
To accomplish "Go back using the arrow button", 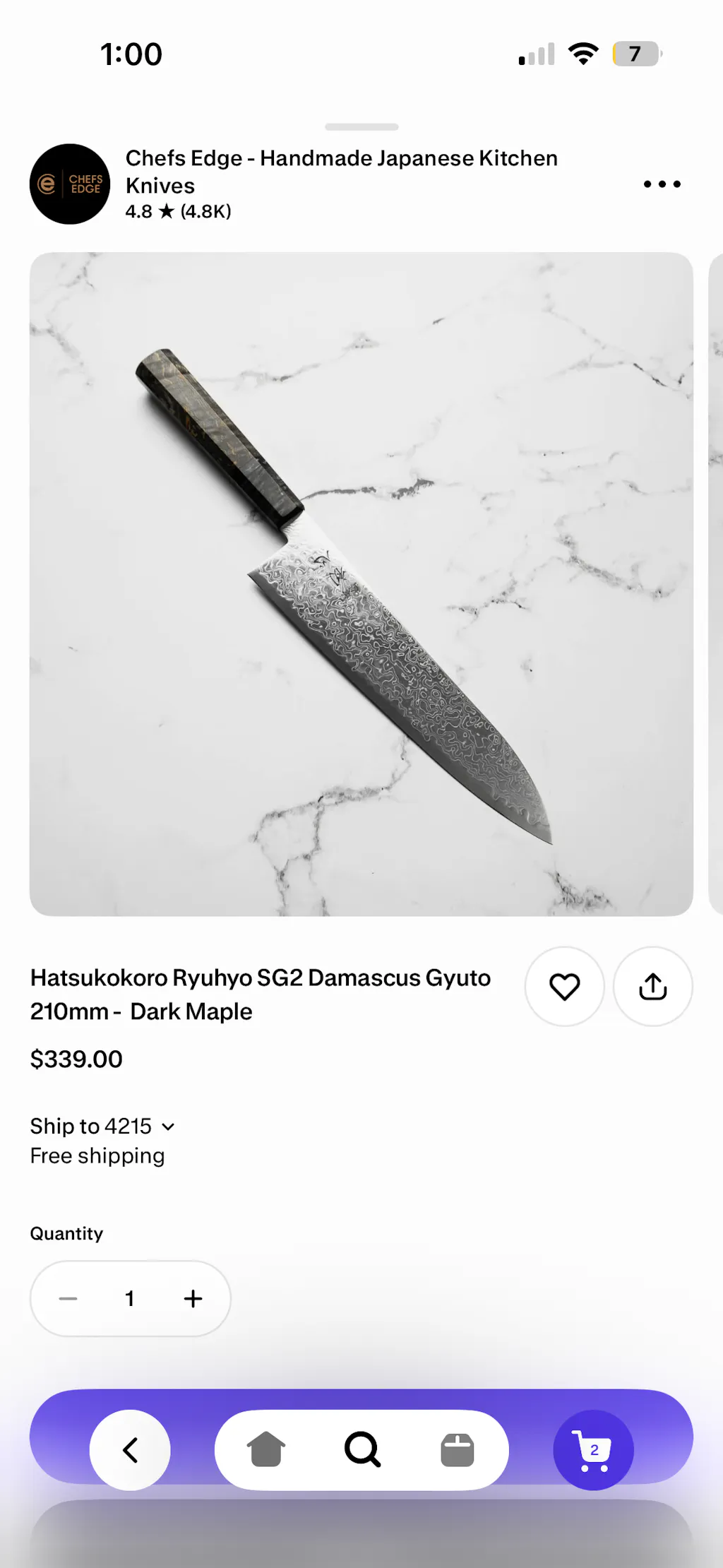I will [130, 1450].
